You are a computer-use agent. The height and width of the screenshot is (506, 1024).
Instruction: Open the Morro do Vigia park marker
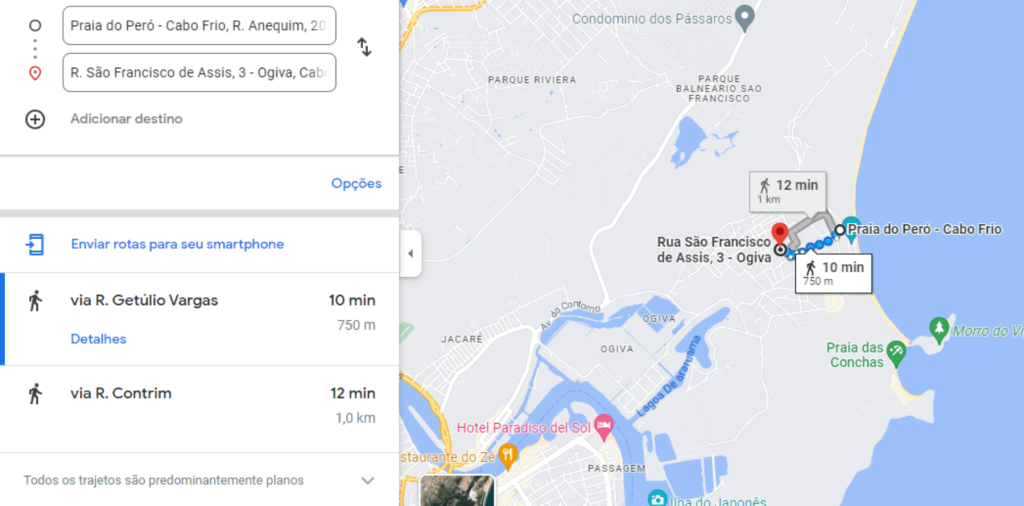(x=938, y=328)
